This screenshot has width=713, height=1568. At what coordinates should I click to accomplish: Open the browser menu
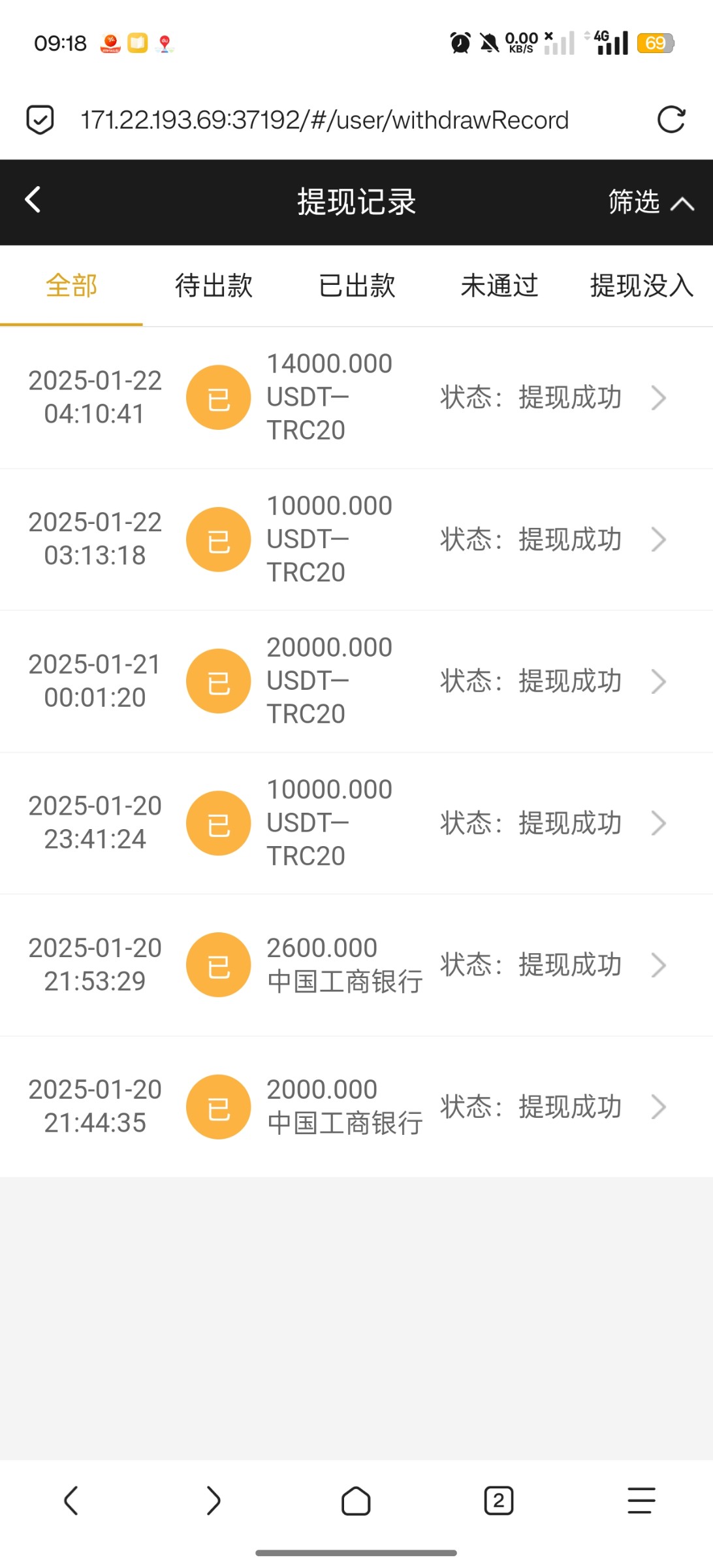(x=641, y=1500)
